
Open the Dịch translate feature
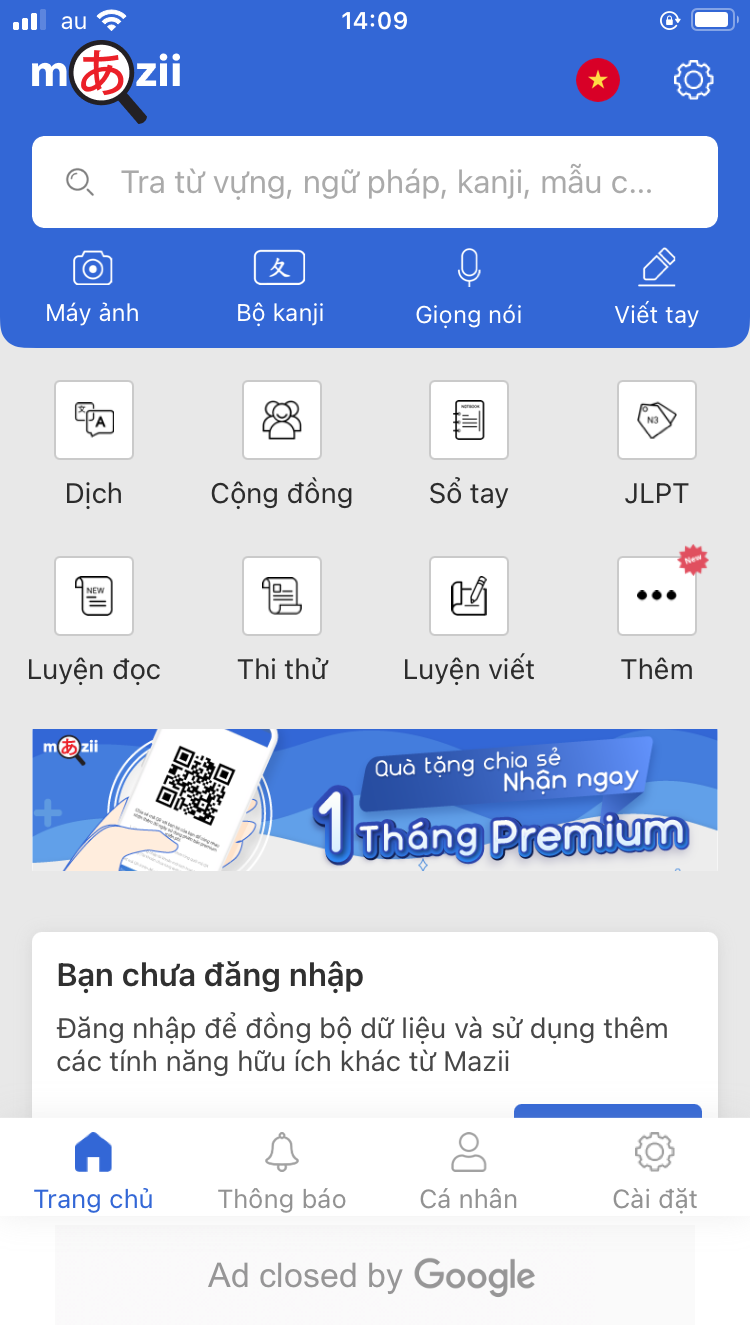tap(94, 420)
